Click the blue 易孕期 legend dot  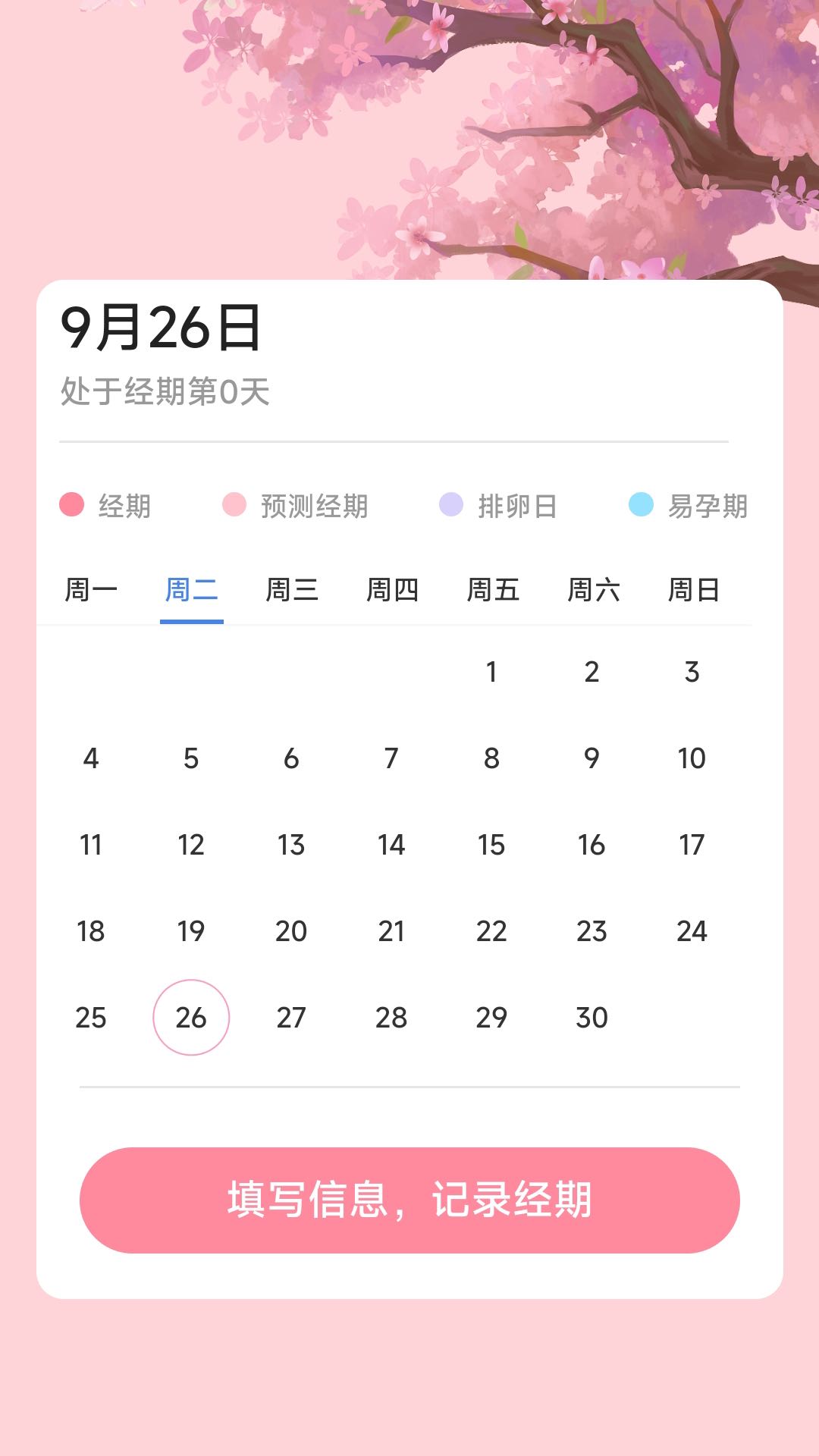640,504
